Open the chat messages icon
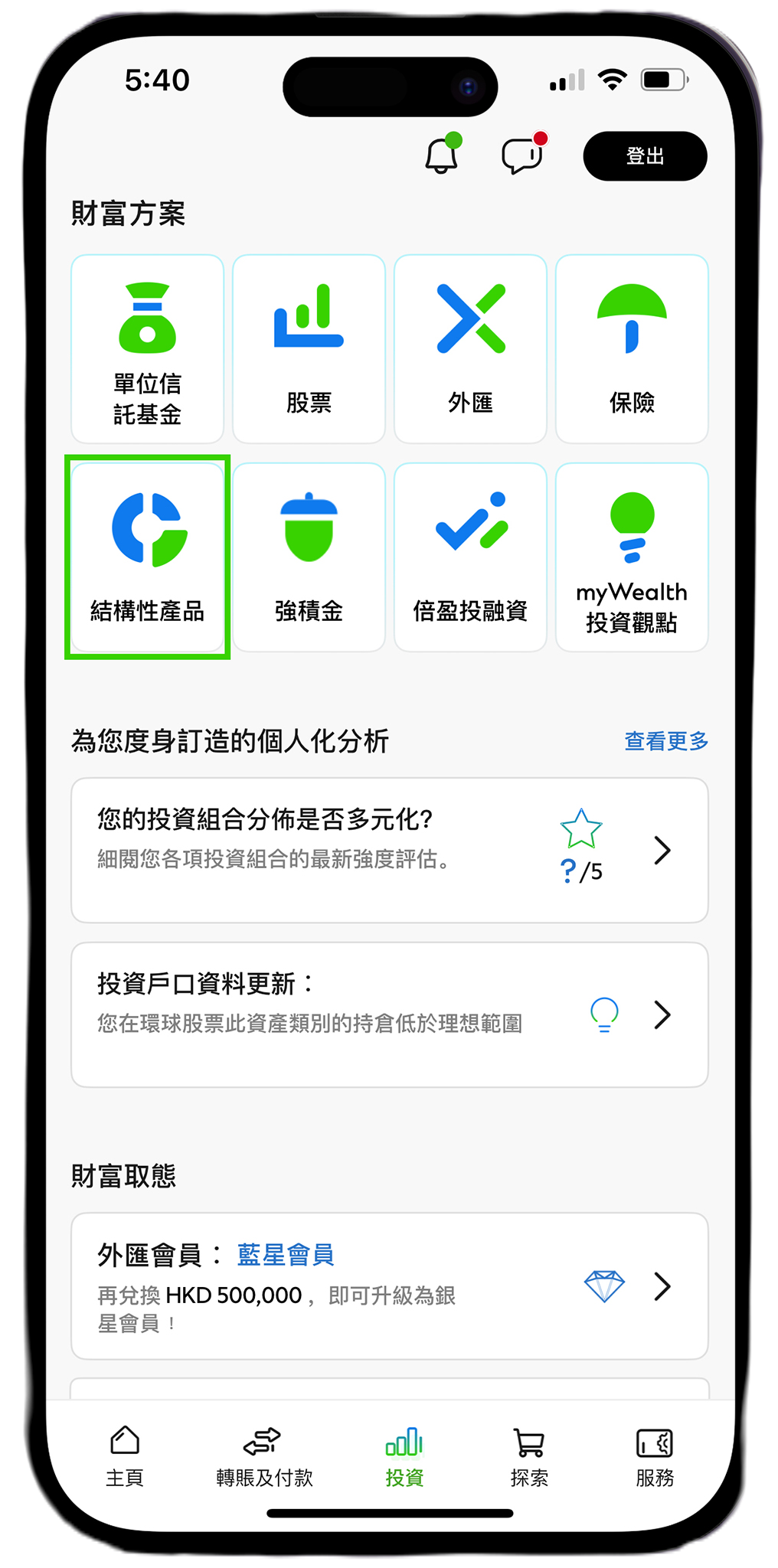The height and width of the screenshot is (1568, 778). click(520, 155)
